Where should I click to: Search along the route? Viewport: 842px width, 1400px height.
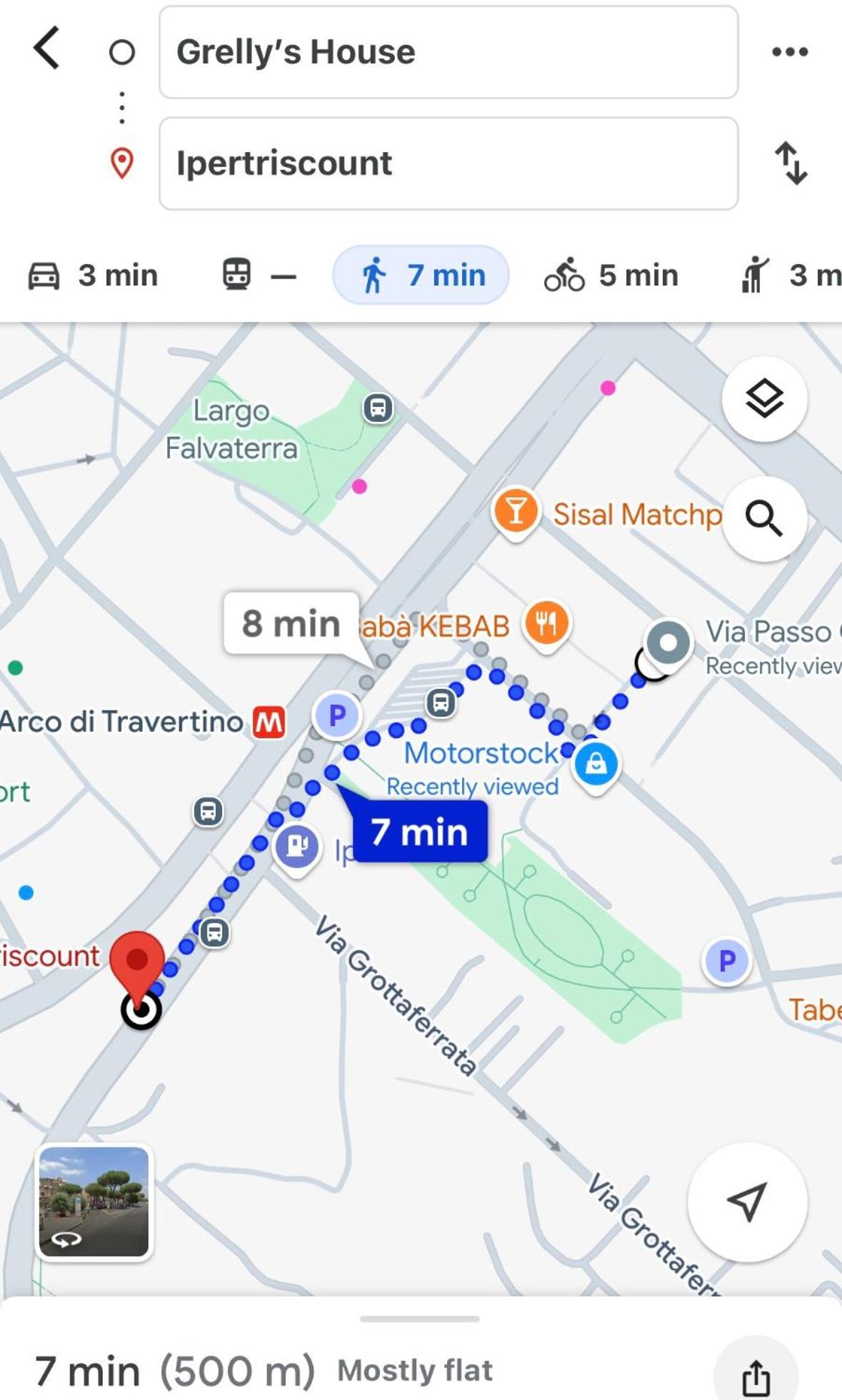[764, 518]
